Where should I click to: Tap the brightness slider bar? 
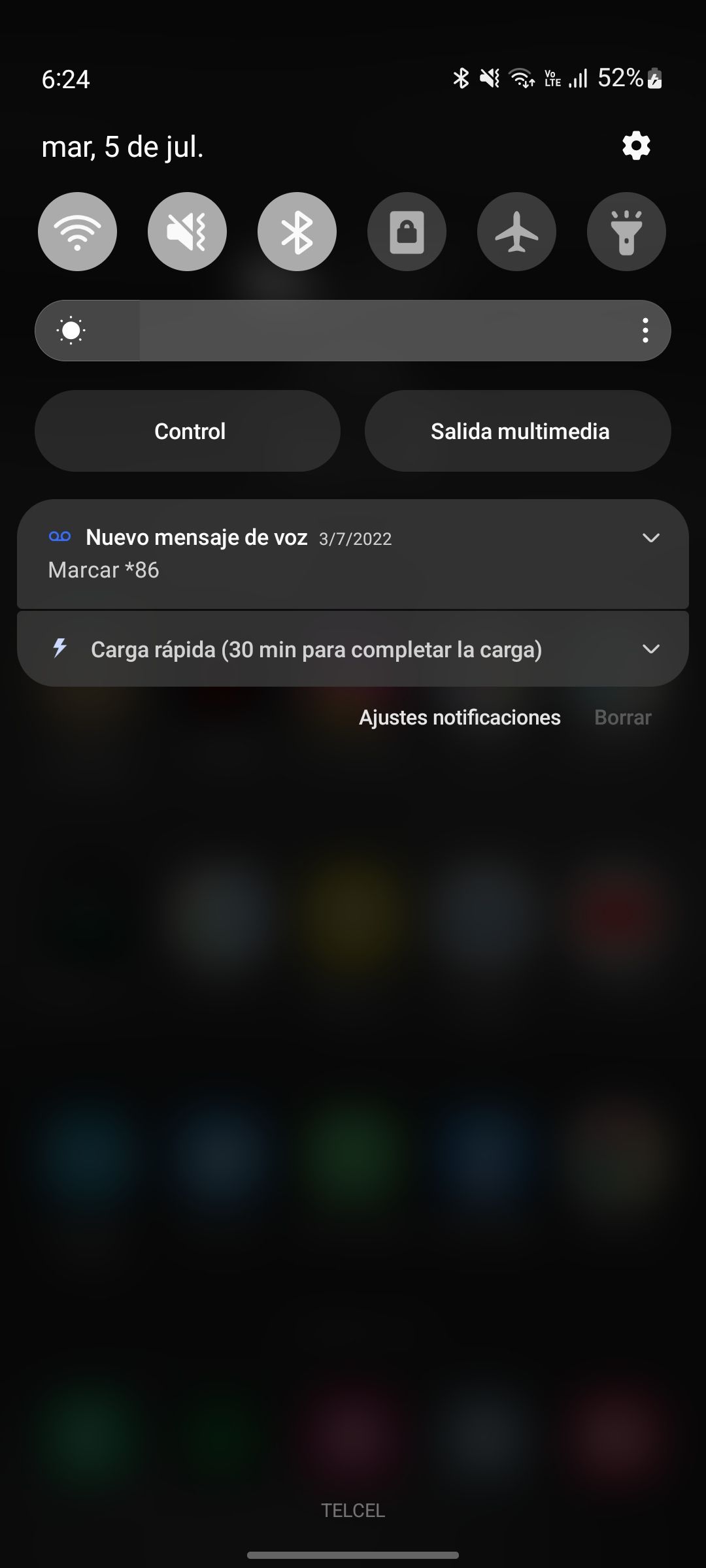[353, 331]
